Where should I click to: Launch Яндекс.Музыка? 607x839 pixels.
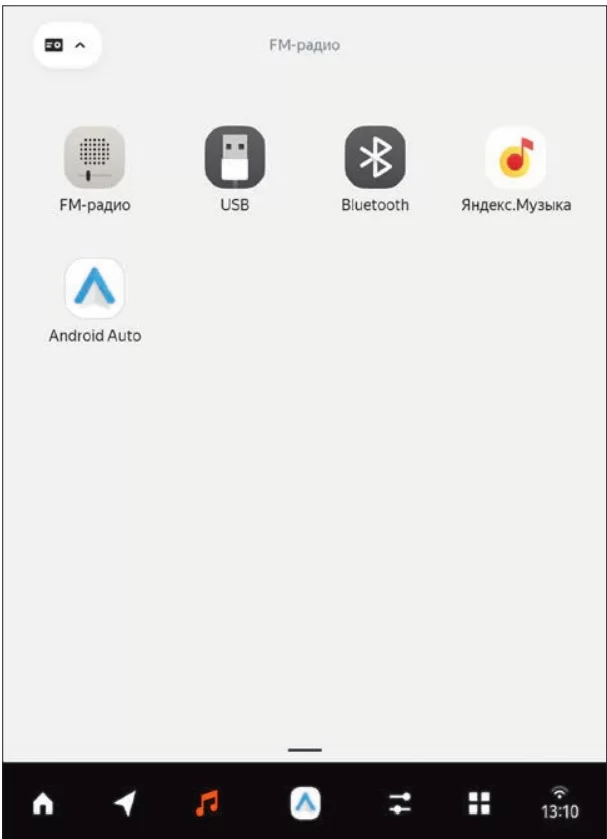click(515, 159)
